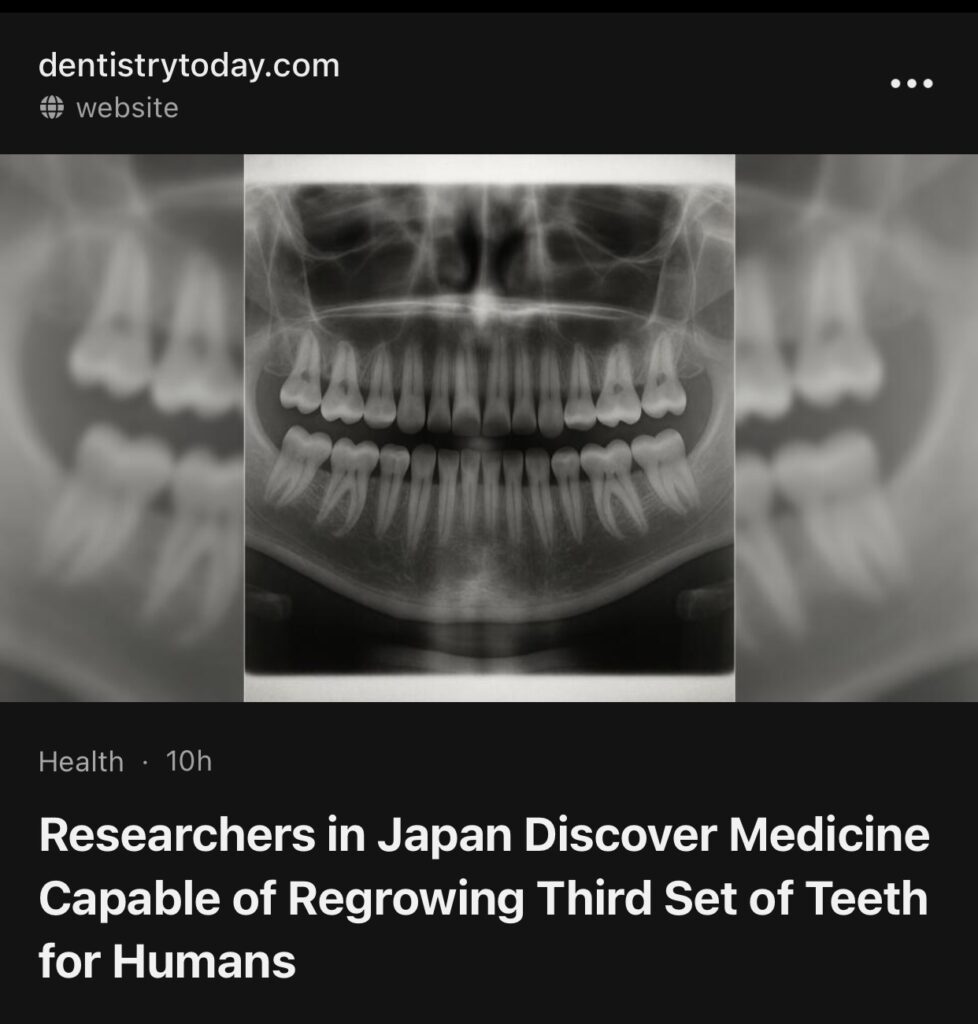Open the dental X-ray article image
This screenshot has height=1024, width=978.
[489, 428]
